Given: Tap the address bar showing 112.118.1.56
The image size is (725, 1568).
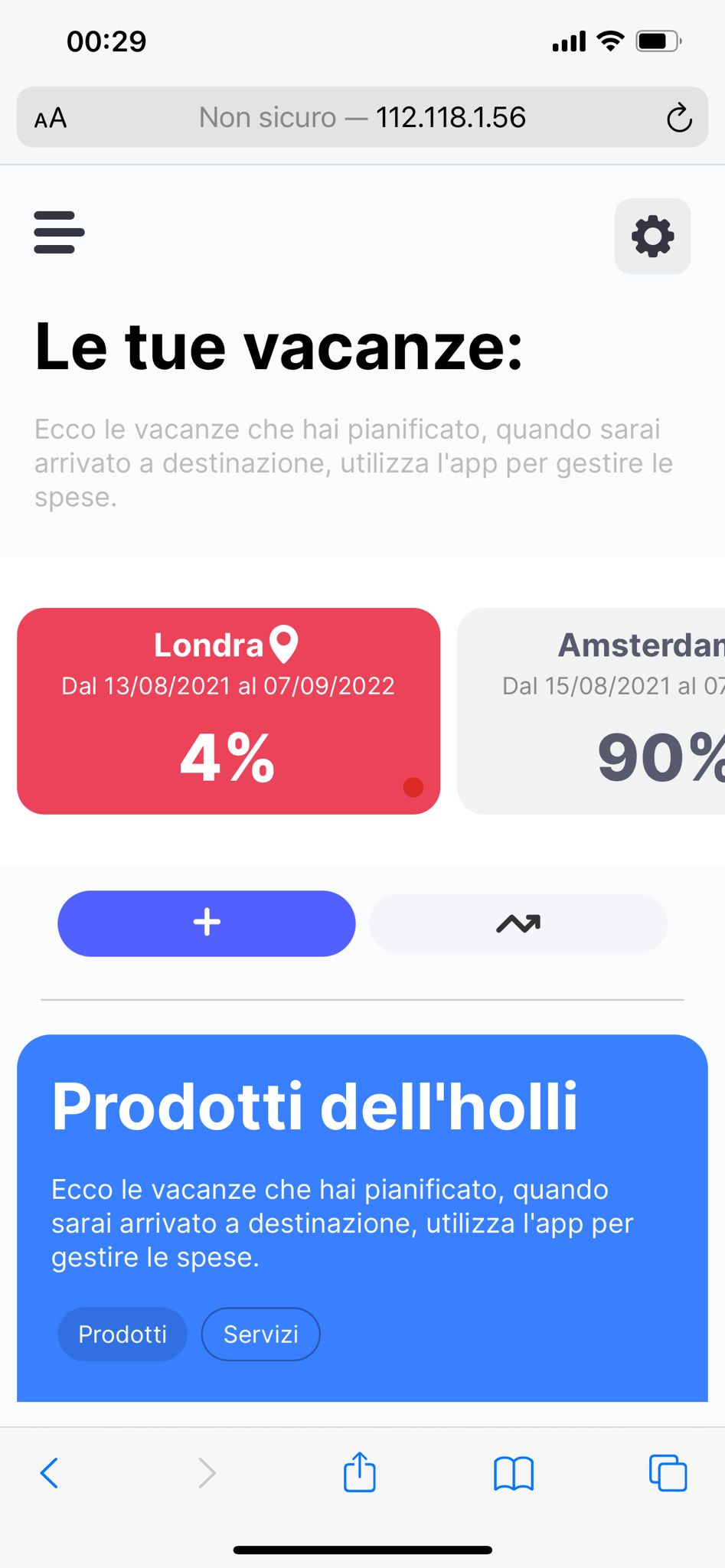Looking at the screenshot, I should [361, 118].
